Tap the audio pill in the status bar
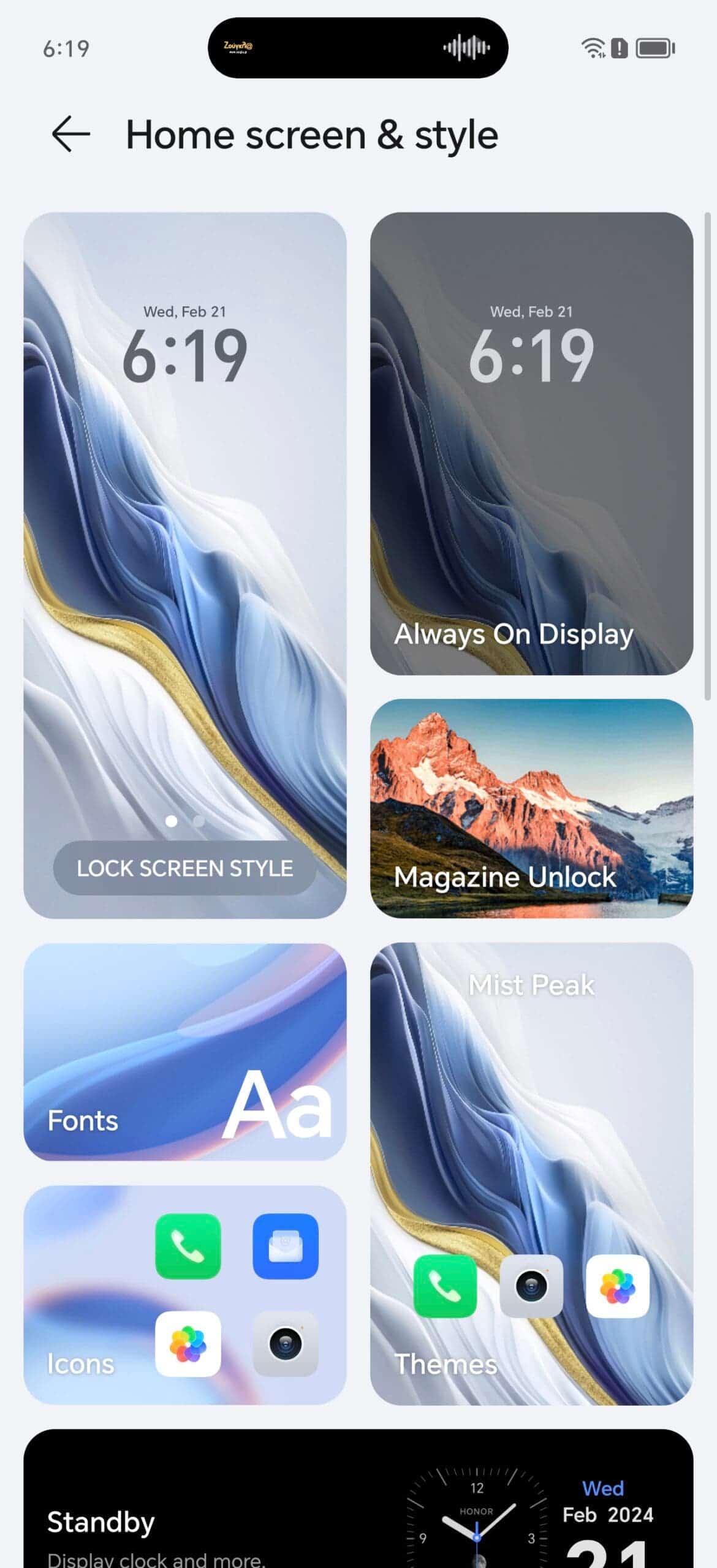 click(358, 48)
